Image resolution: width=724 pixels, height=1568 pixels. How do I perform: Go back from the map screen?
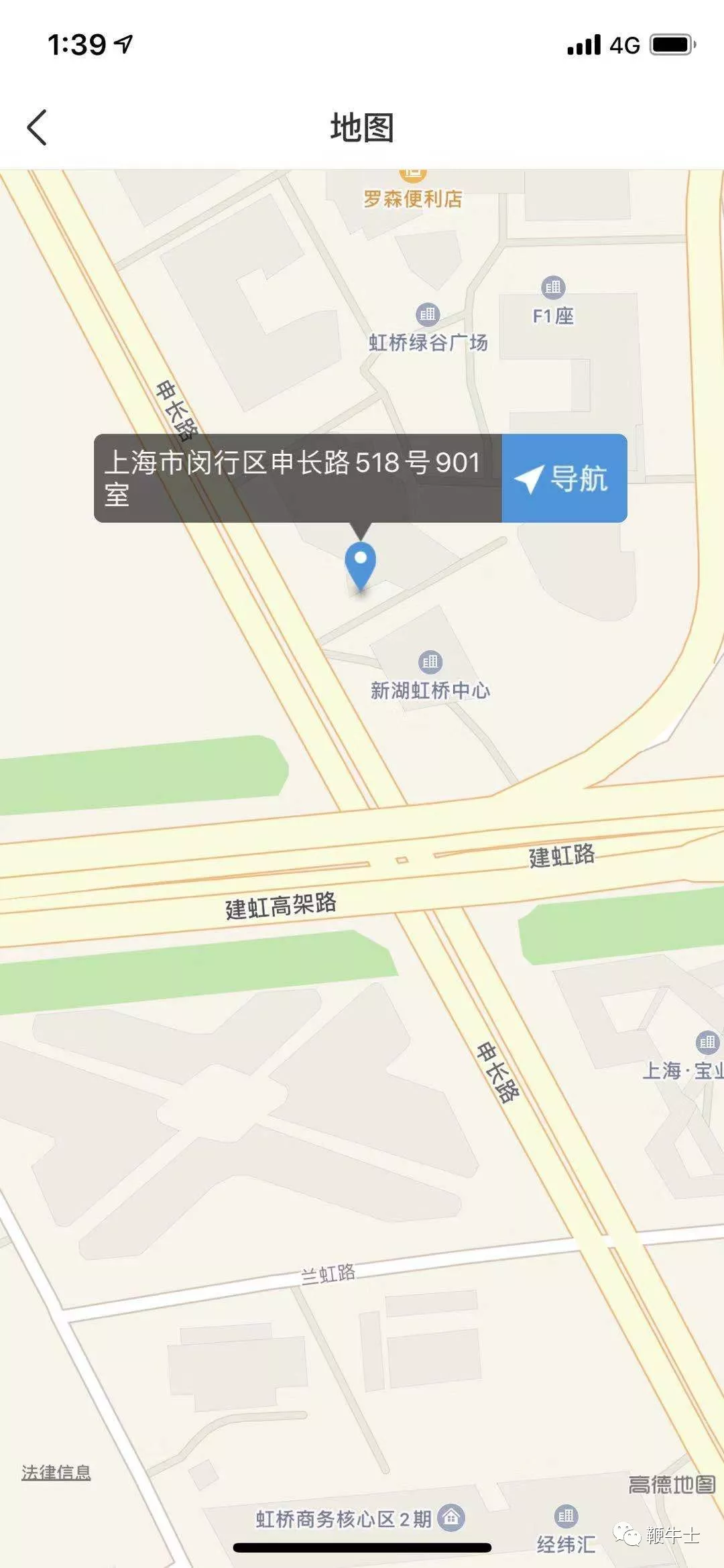click(x=38, y=127)
